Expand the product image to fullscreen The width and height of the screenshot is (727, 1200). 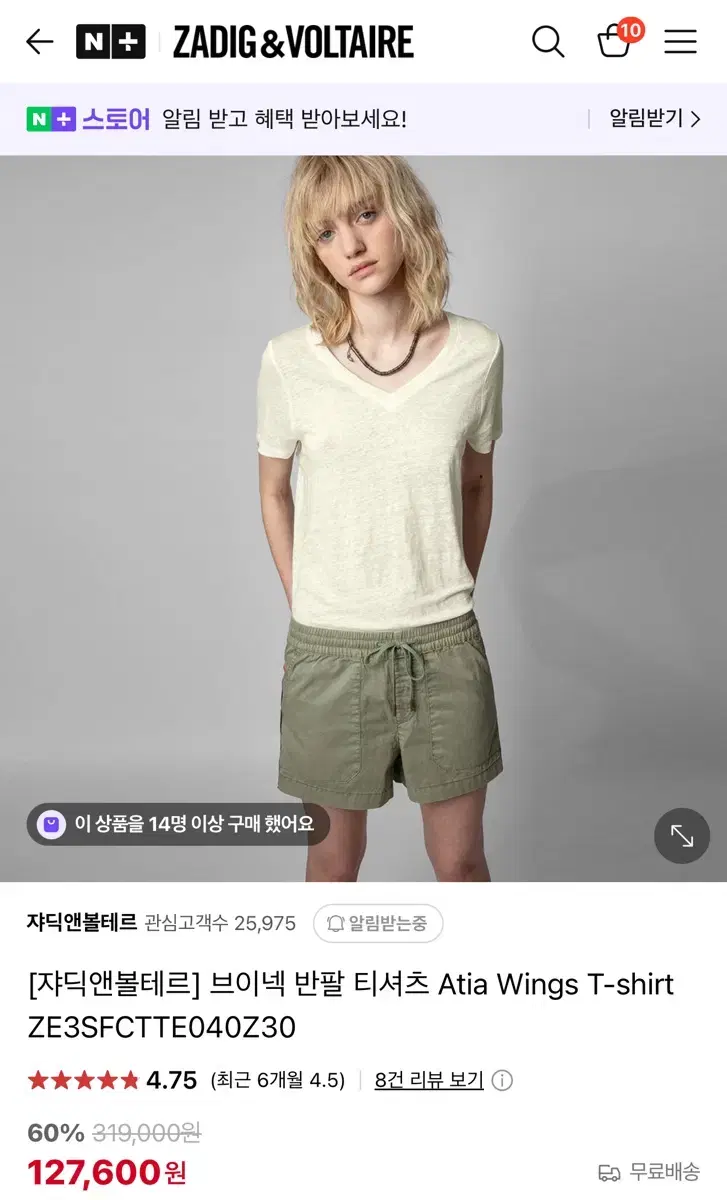pos(682,836)
